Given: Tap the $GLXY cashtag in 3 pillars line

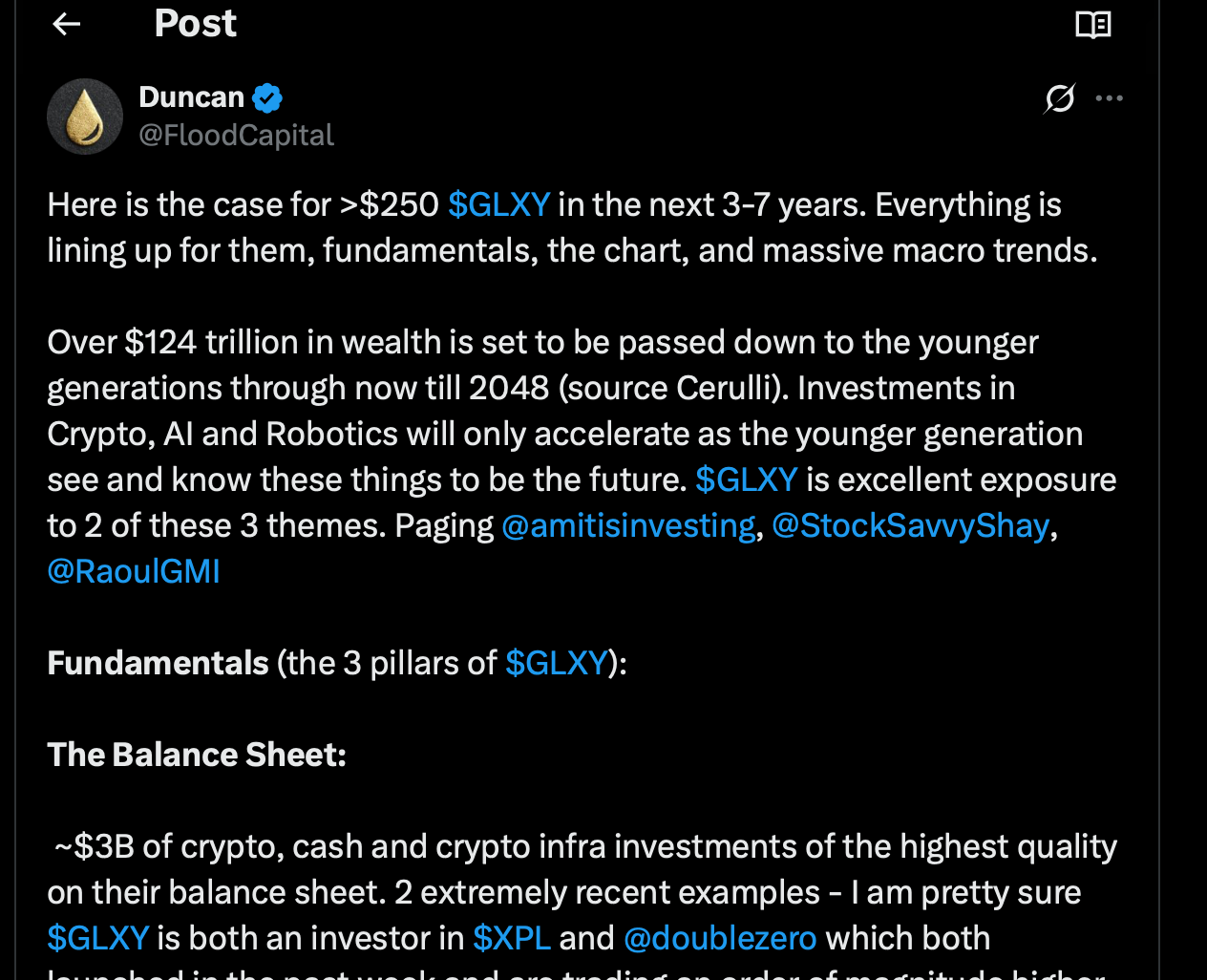Looking at the screenshot, I should tap(557, 663).
